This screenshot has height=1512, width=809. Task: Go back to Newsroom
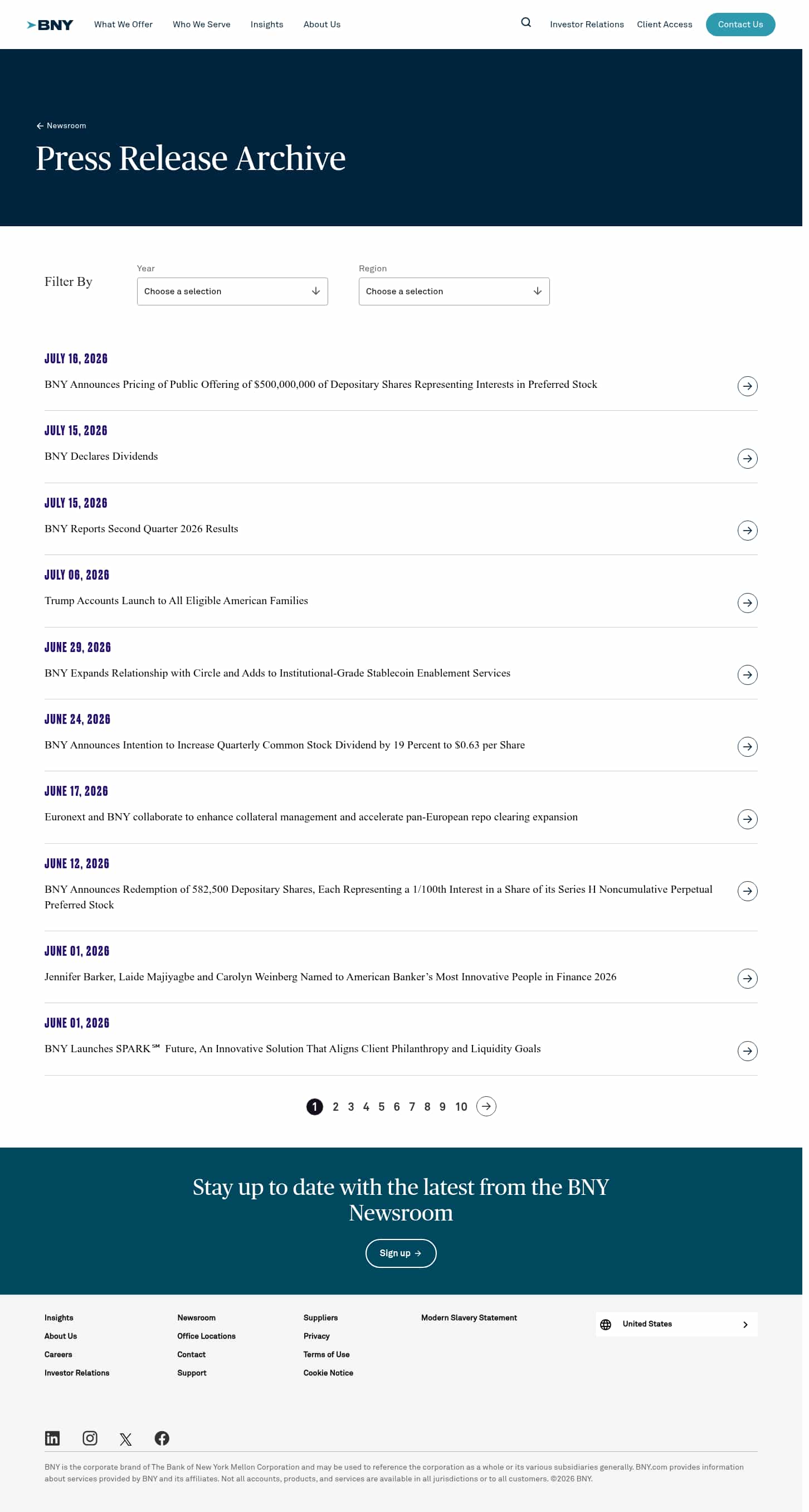(61, 125)
